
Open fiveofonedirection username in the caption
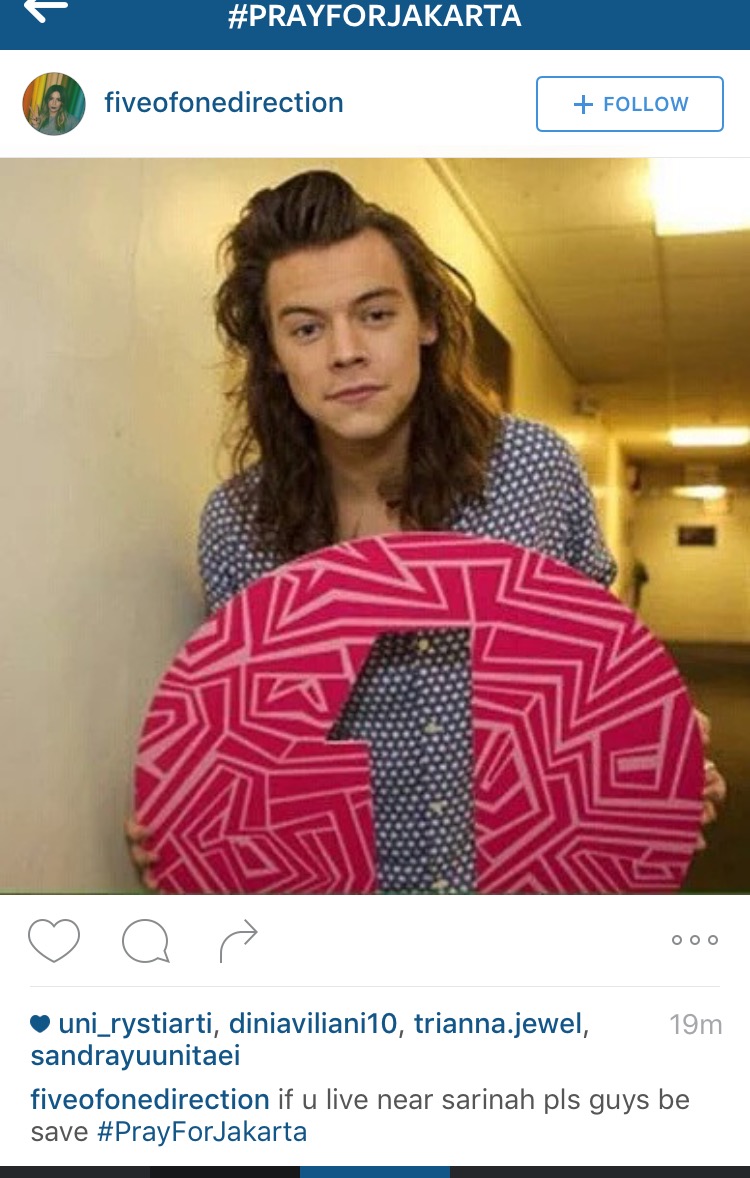pyautogui.click(x=150, y=1100)
